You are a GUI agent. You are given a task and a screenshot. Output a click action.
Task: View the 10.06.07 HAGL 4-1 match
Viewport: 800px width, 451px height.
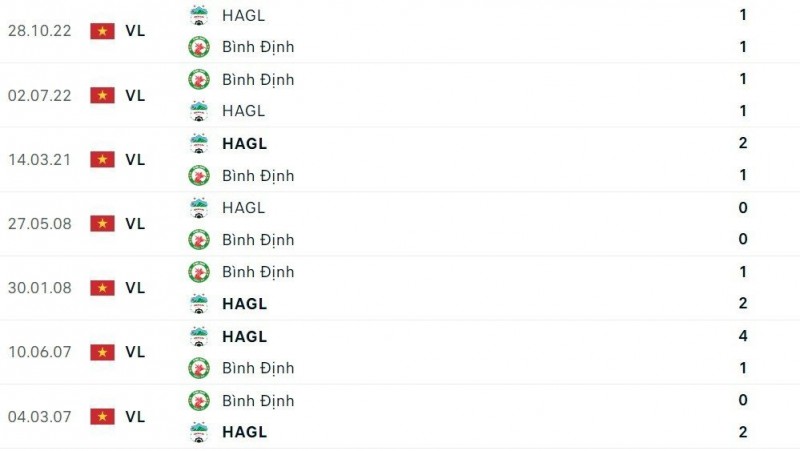[x=400, y=352]
